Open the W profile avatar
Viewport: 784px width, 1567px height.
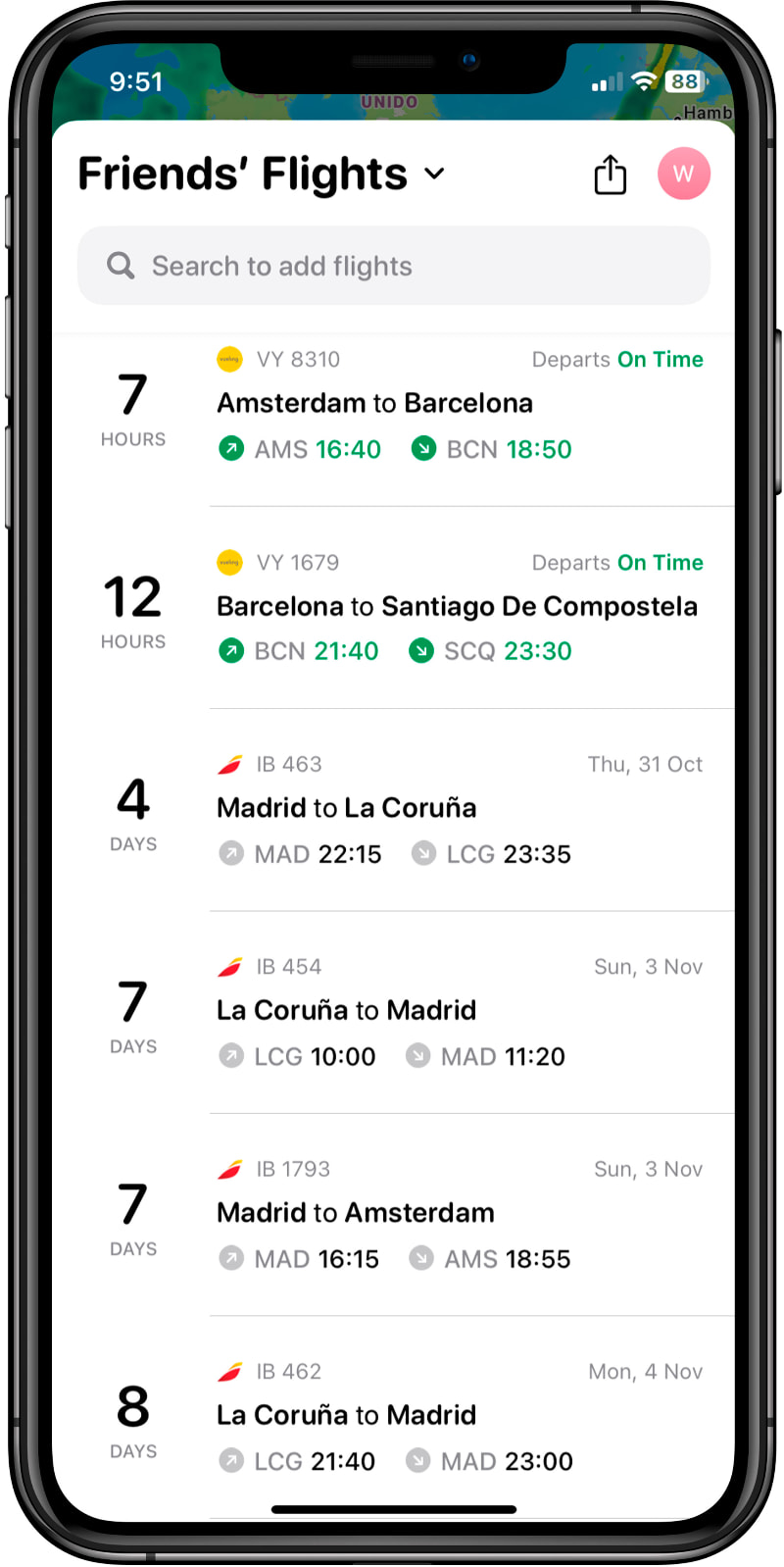click(683, 174)
